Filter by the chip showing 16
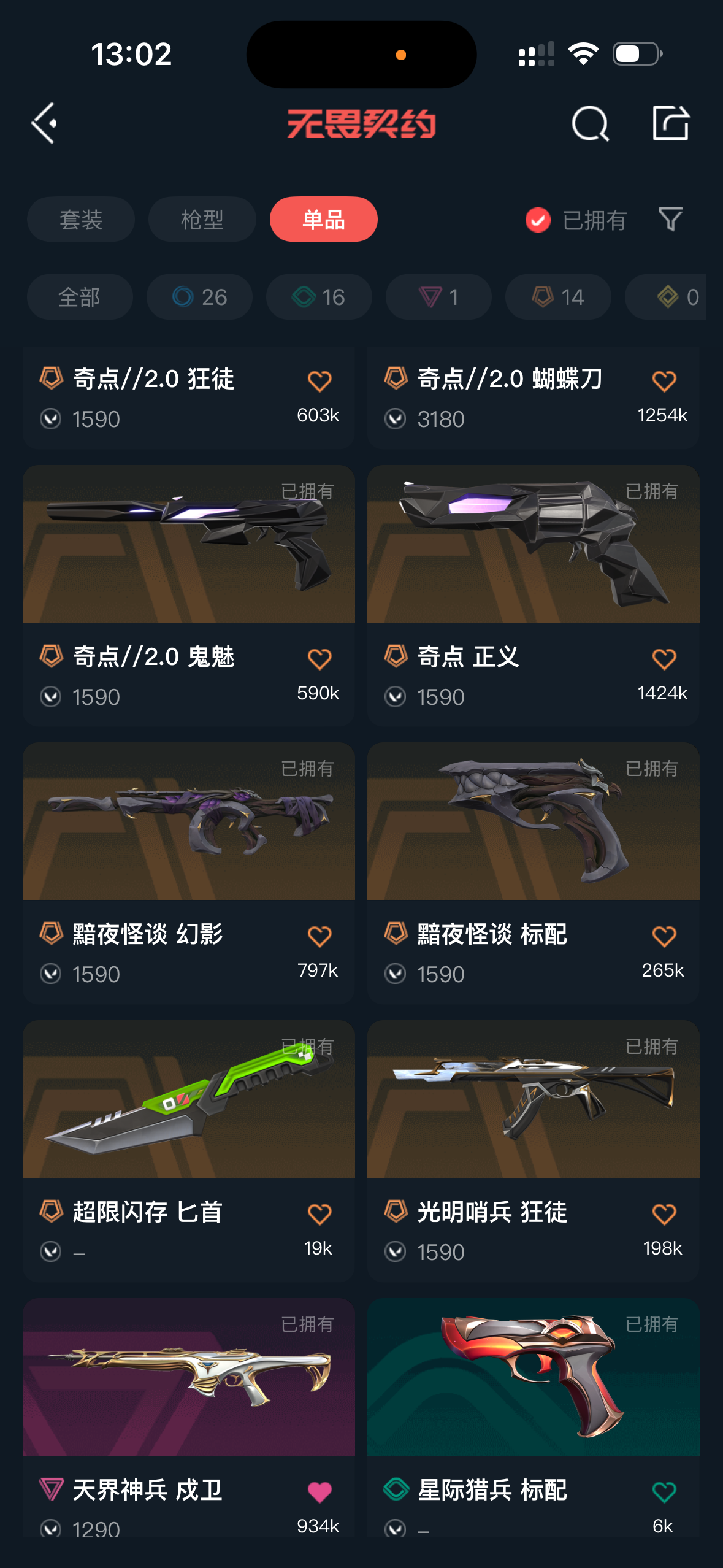Image resolution: width=723 pixels, height=1568 pixels. [319, 297]
